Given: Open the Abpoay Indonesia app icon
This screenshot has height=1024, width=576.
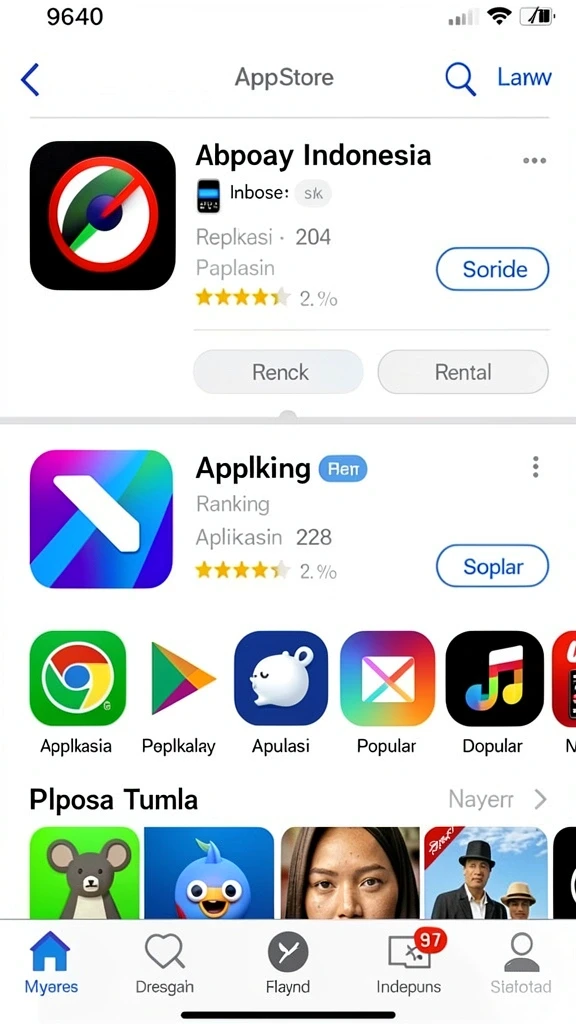Looking at the screenshot, I should tap(103, 216).
